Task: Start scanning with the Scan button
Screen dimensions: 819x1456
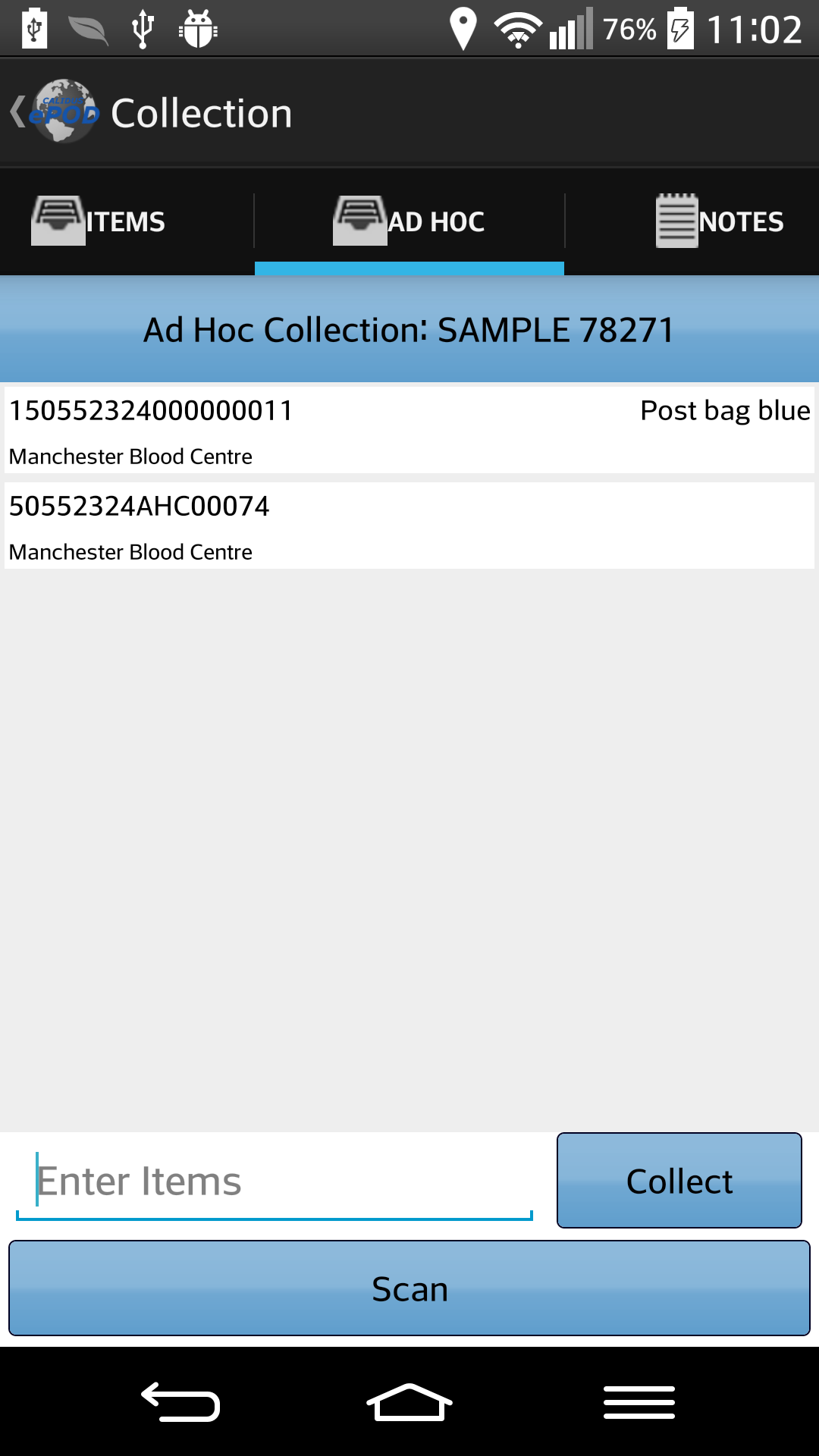Action: click(x=409, y=1288)
